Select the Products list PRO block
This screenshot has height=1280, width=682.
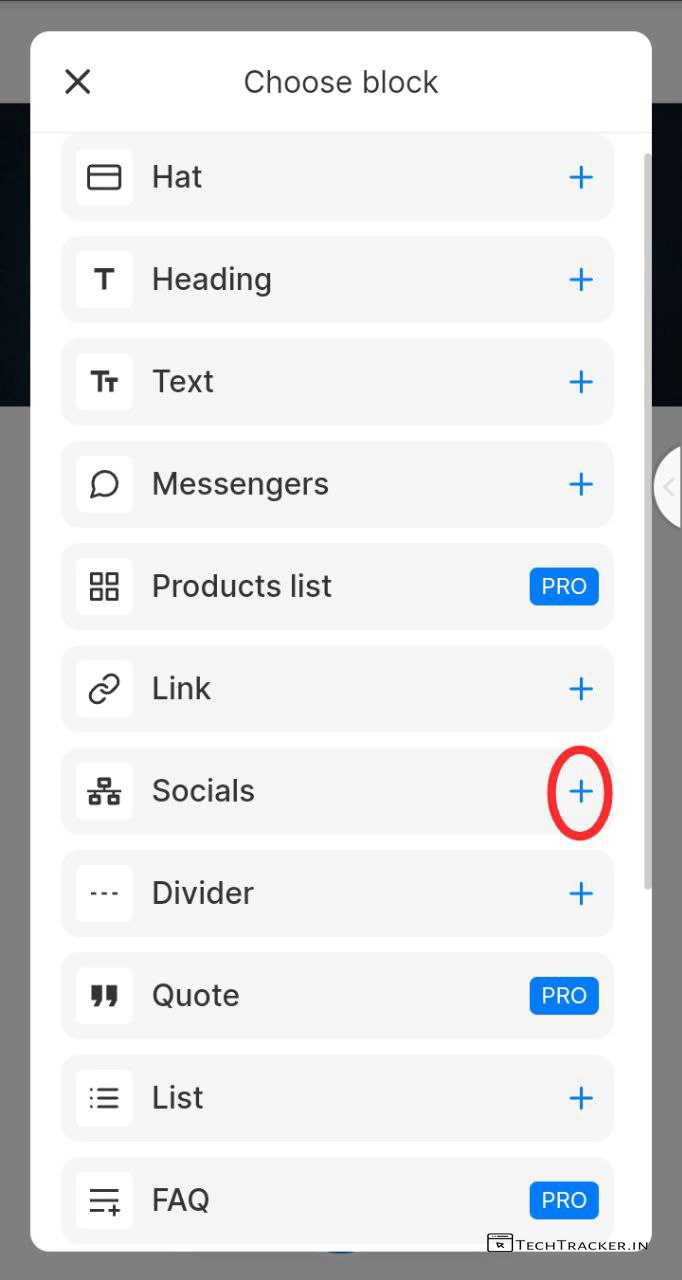pos(564,587)
